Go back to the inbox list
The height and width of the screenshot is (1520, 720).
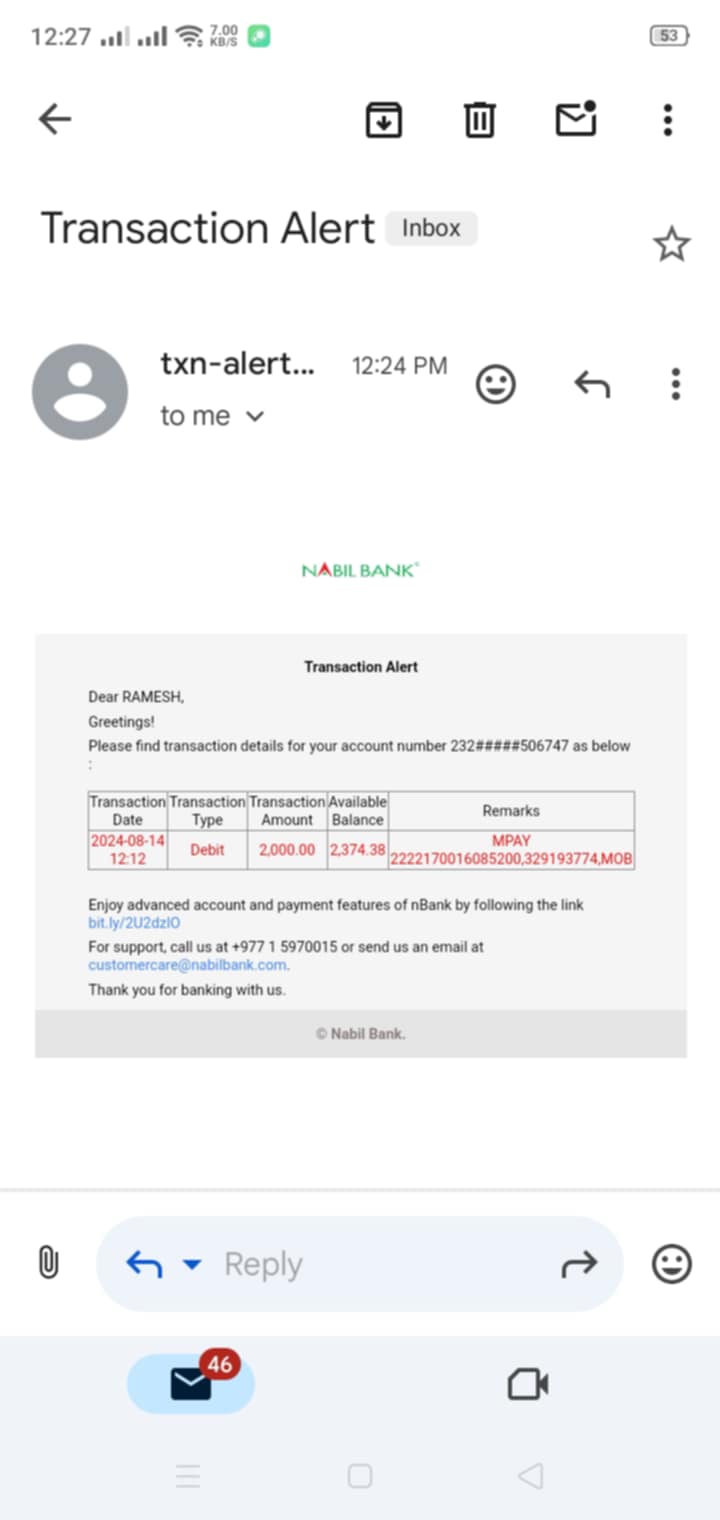point(55,120)
